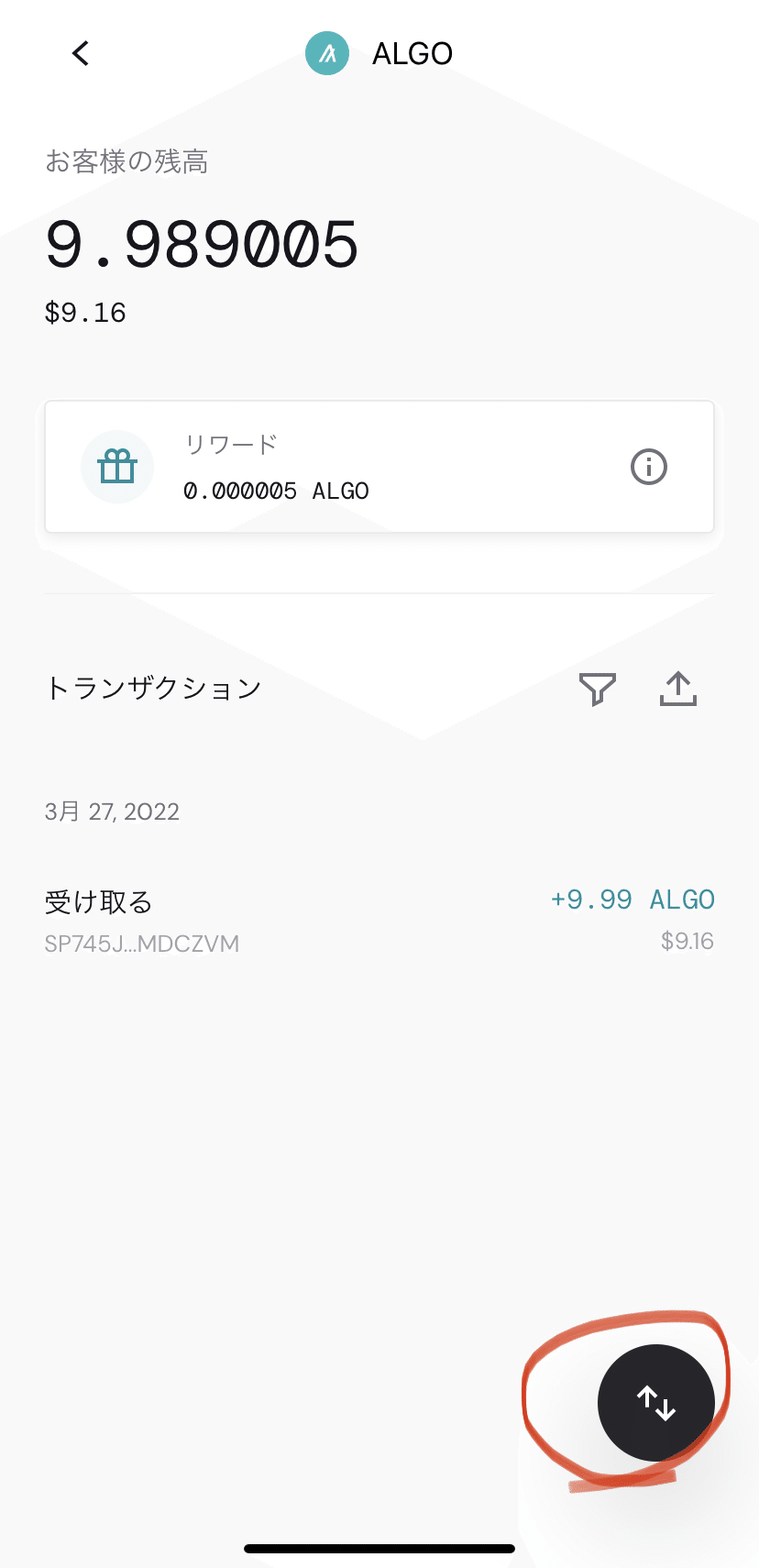Viewport: 759px width, 1568px height.
Task: Open the リワード rewards card
Action: tap(379, 467)
